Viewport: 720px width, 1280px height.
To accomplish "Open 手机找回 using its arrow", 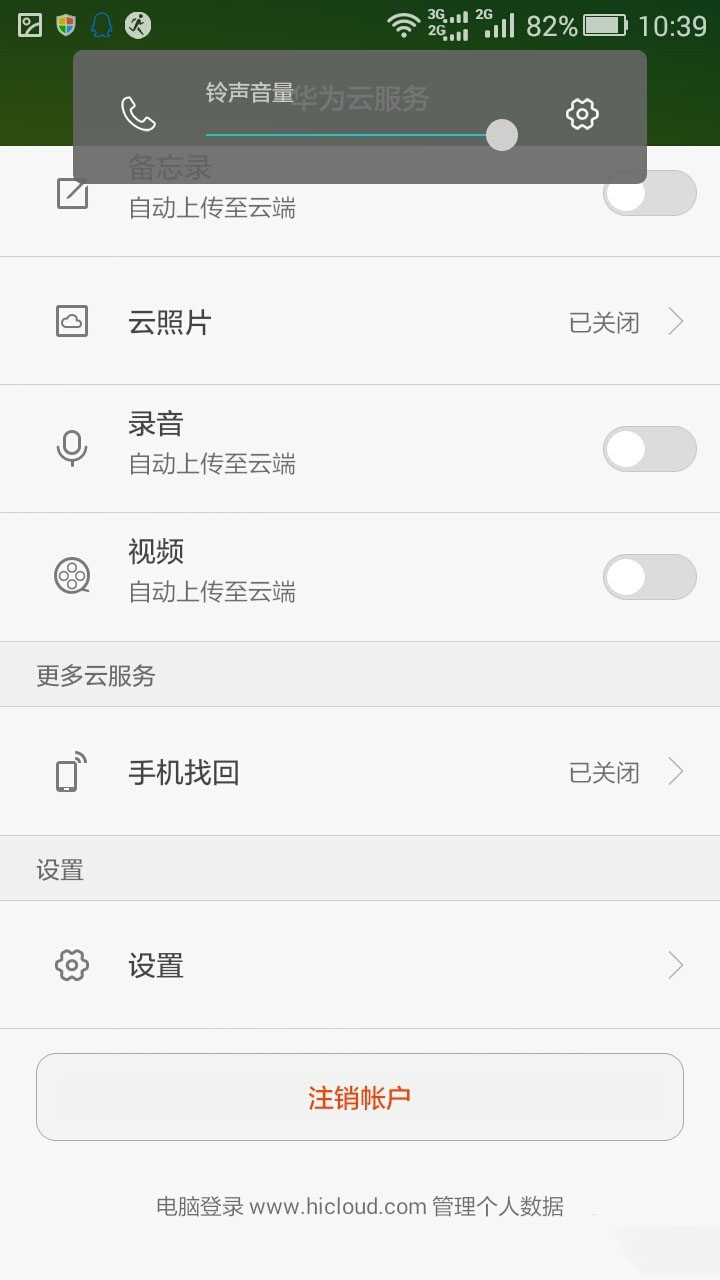I will pos(675,772).
